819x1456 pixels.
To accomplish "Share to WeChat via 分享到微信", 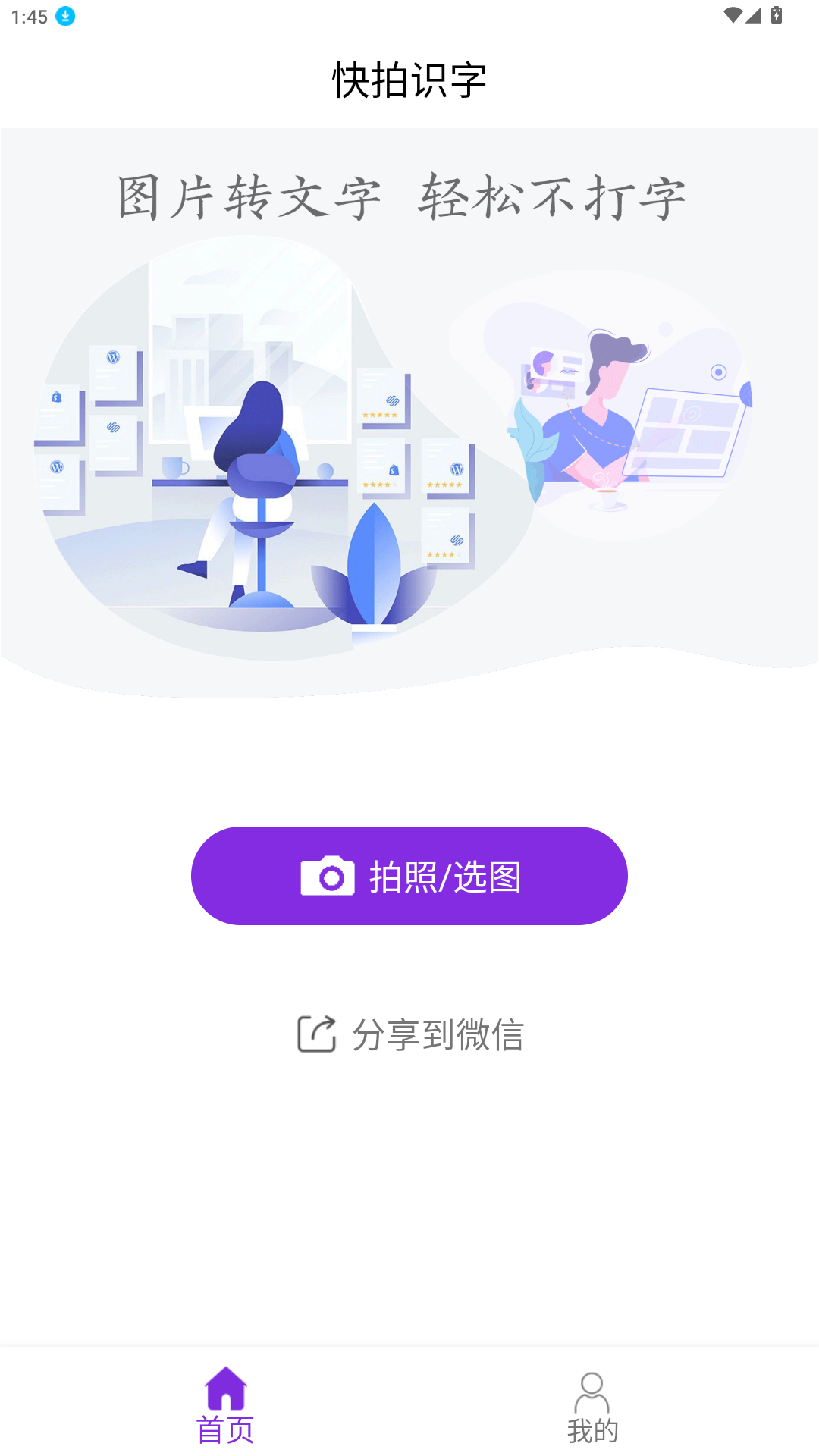I will (409, 1034).
